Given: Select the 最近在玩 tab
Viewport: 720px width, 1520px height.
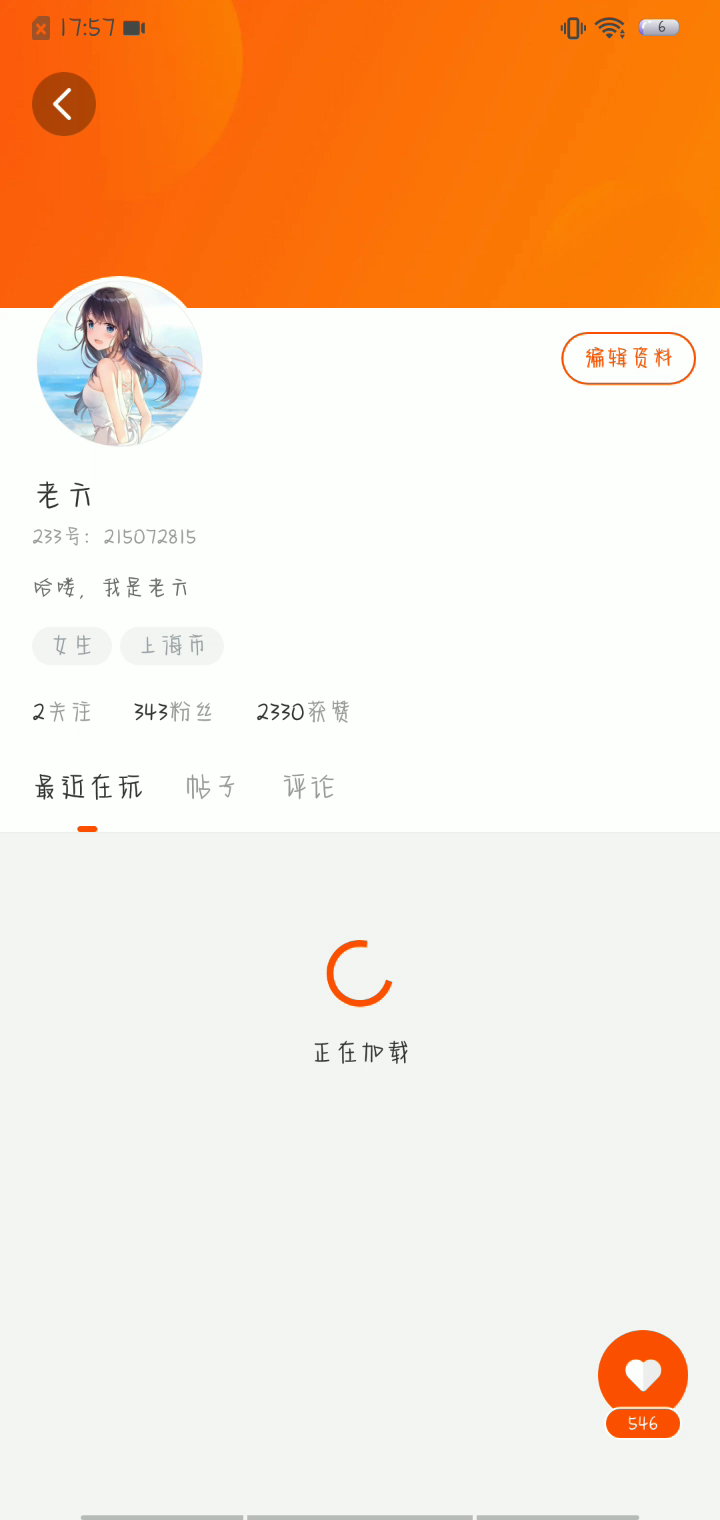Looking at the screenshot, I should [88, 787].
